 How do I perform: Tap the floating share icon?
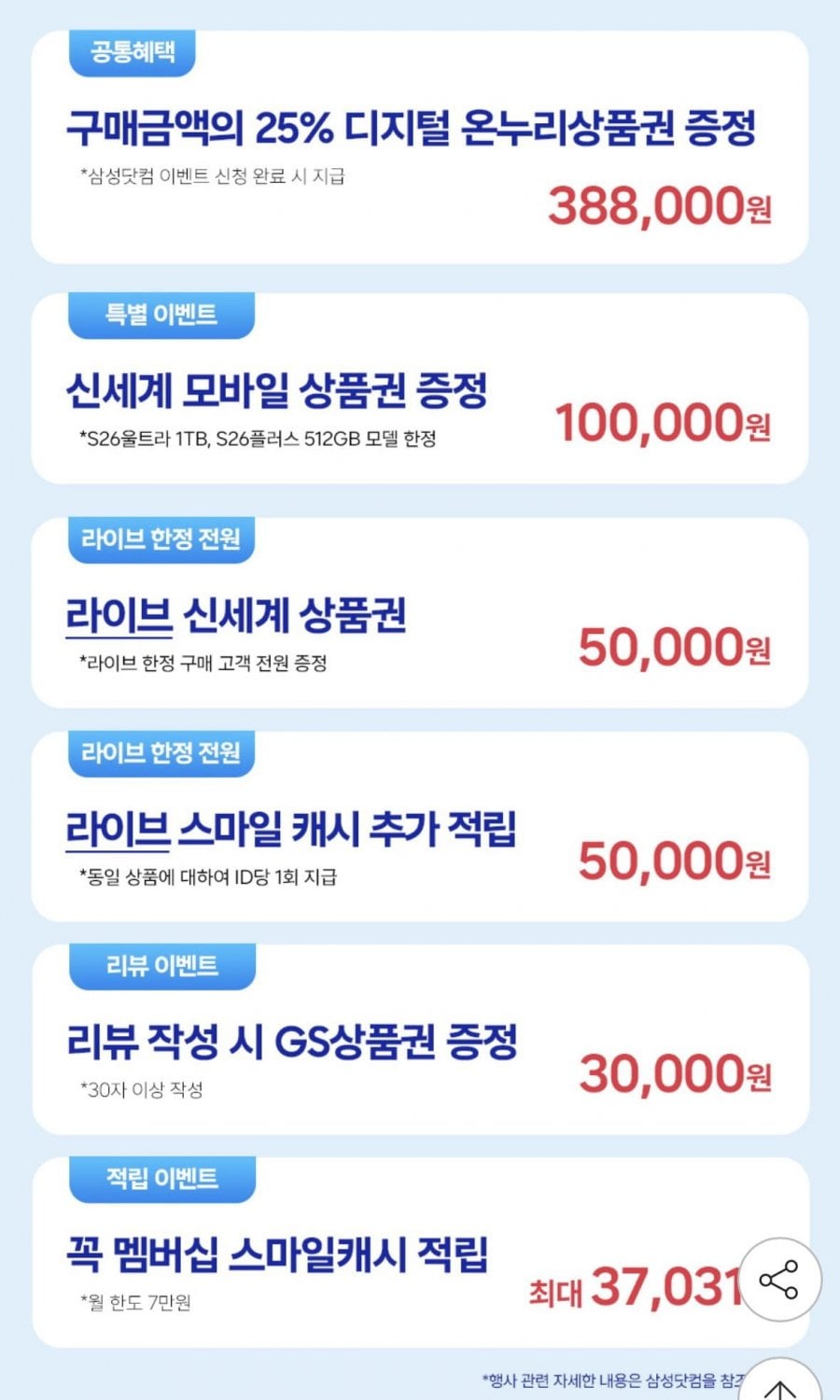(x=779, y=1279)
